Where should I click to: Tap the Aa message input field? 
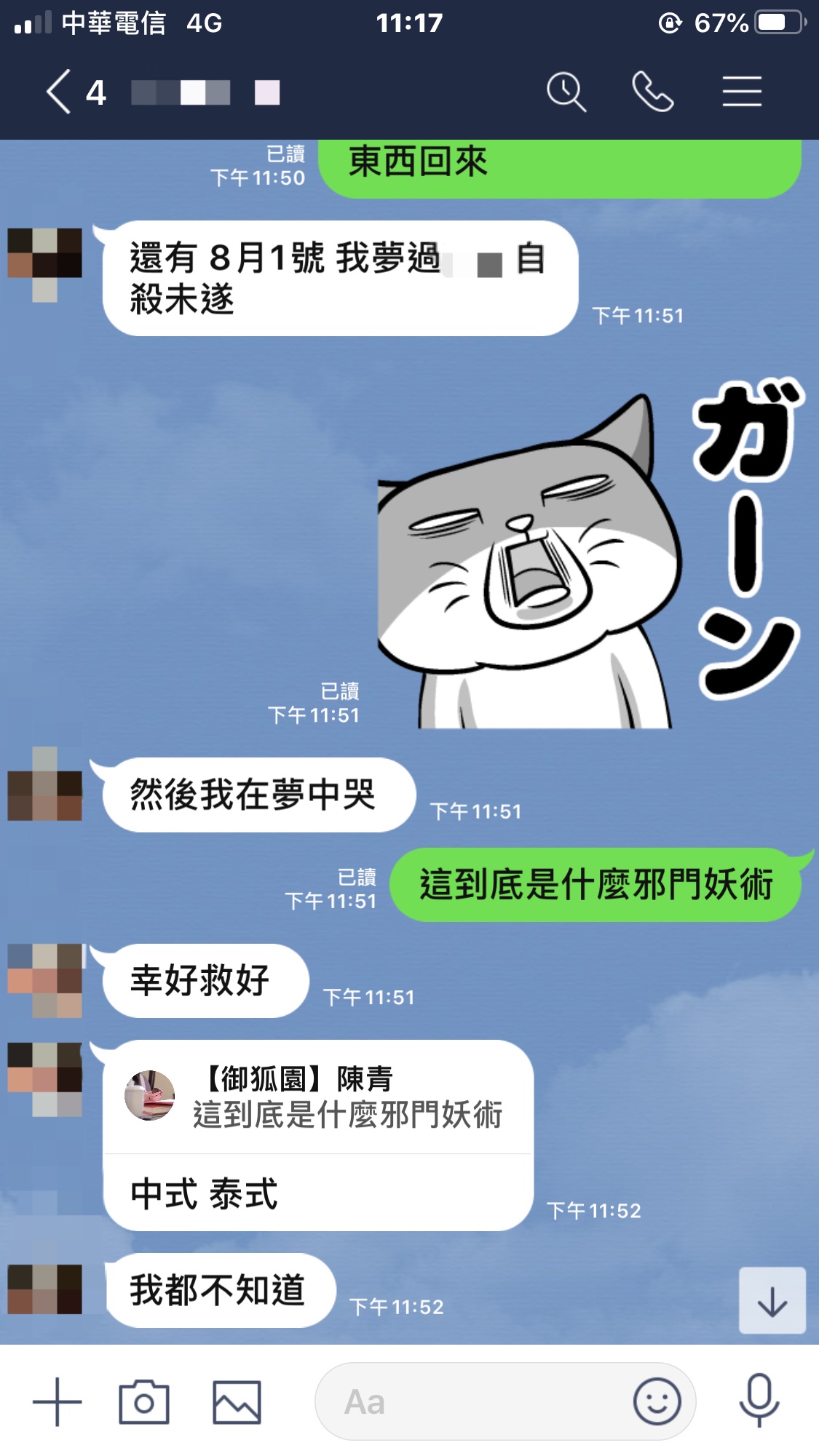click(473, 1401)
